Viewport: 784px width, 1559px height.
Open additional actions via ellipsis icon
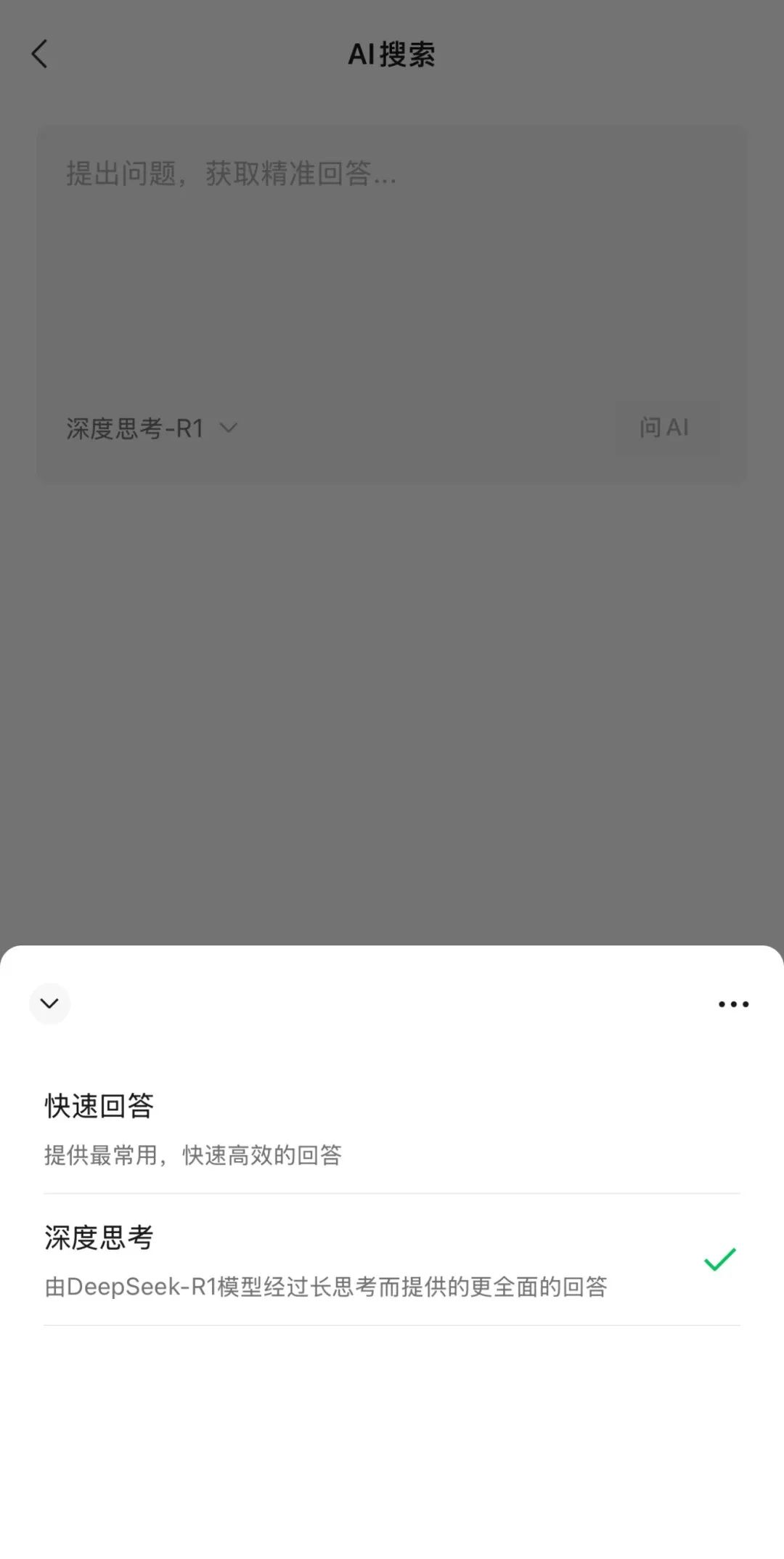732,1004
